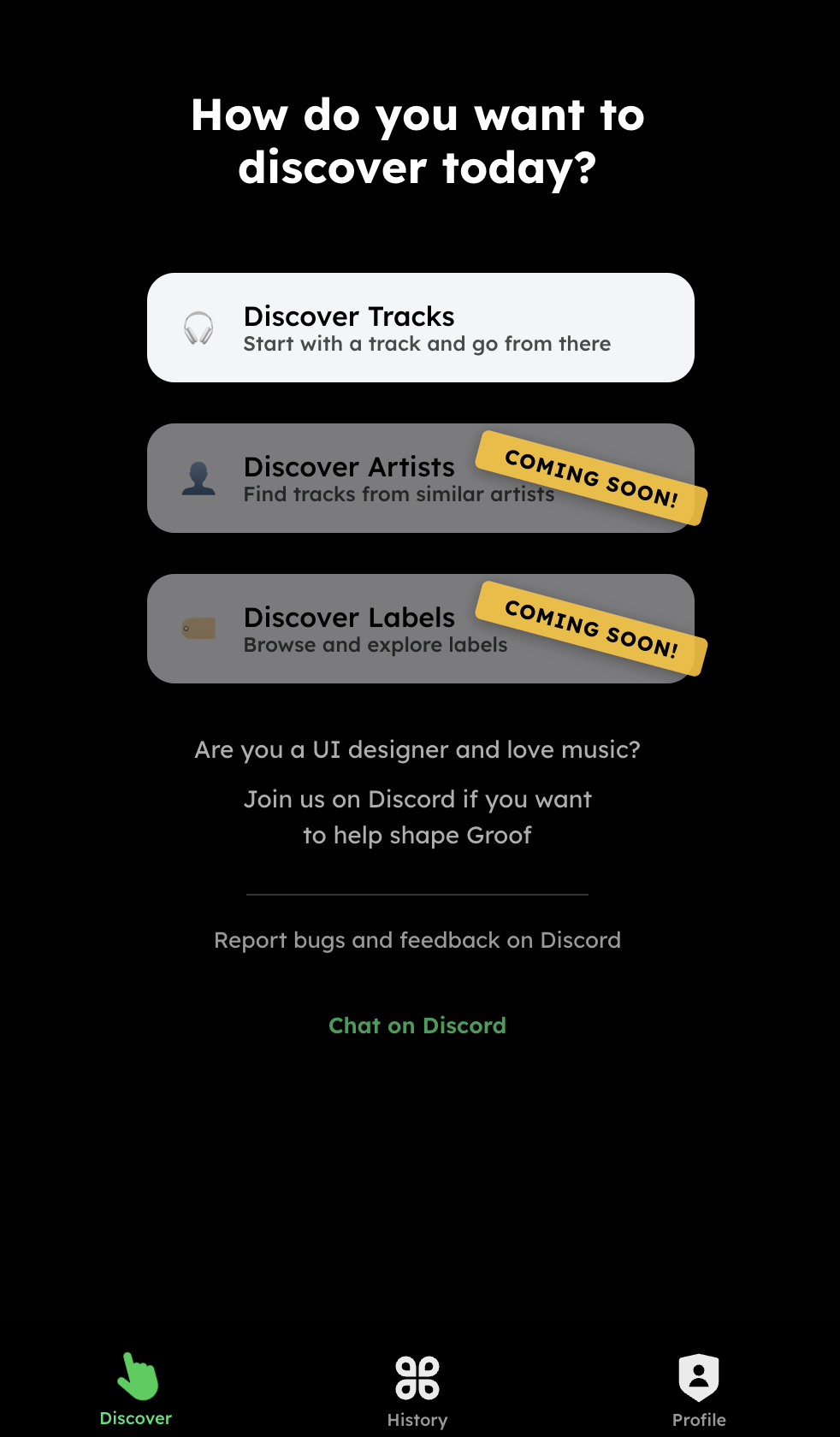This screenshot has height=1437, width=840.
Task: Switch to the Discover tab
Action: coord(136,1389)
